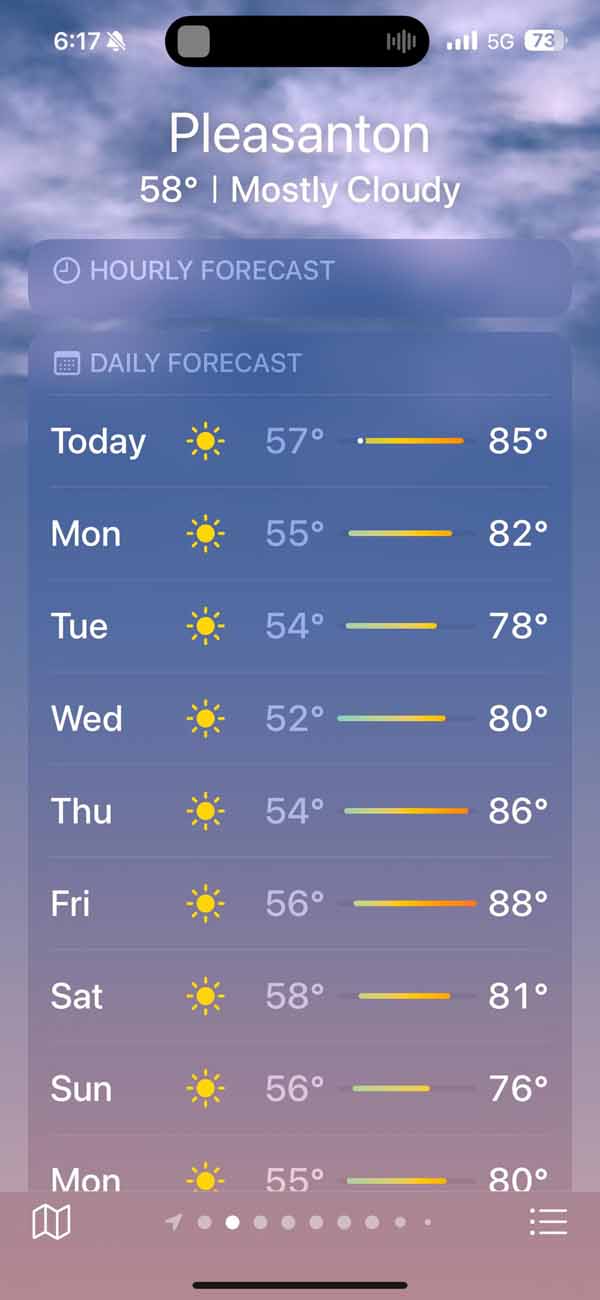This screenshot has width=600, height=1300.
Task: Tap the city page indicator dots
Action: tap(300, 1222)
